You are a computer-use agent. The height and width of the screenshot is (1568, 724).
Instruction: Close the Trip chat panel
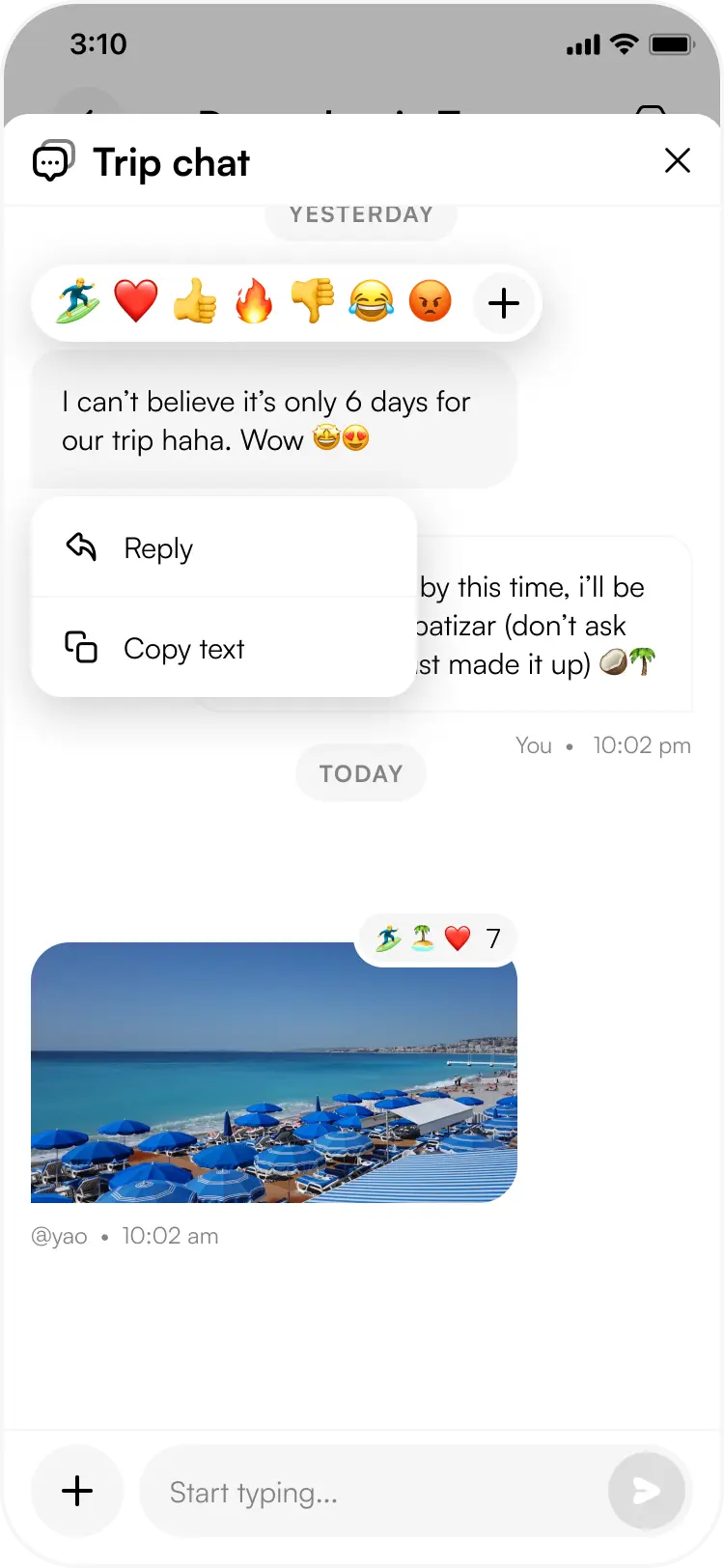point(678,160)
